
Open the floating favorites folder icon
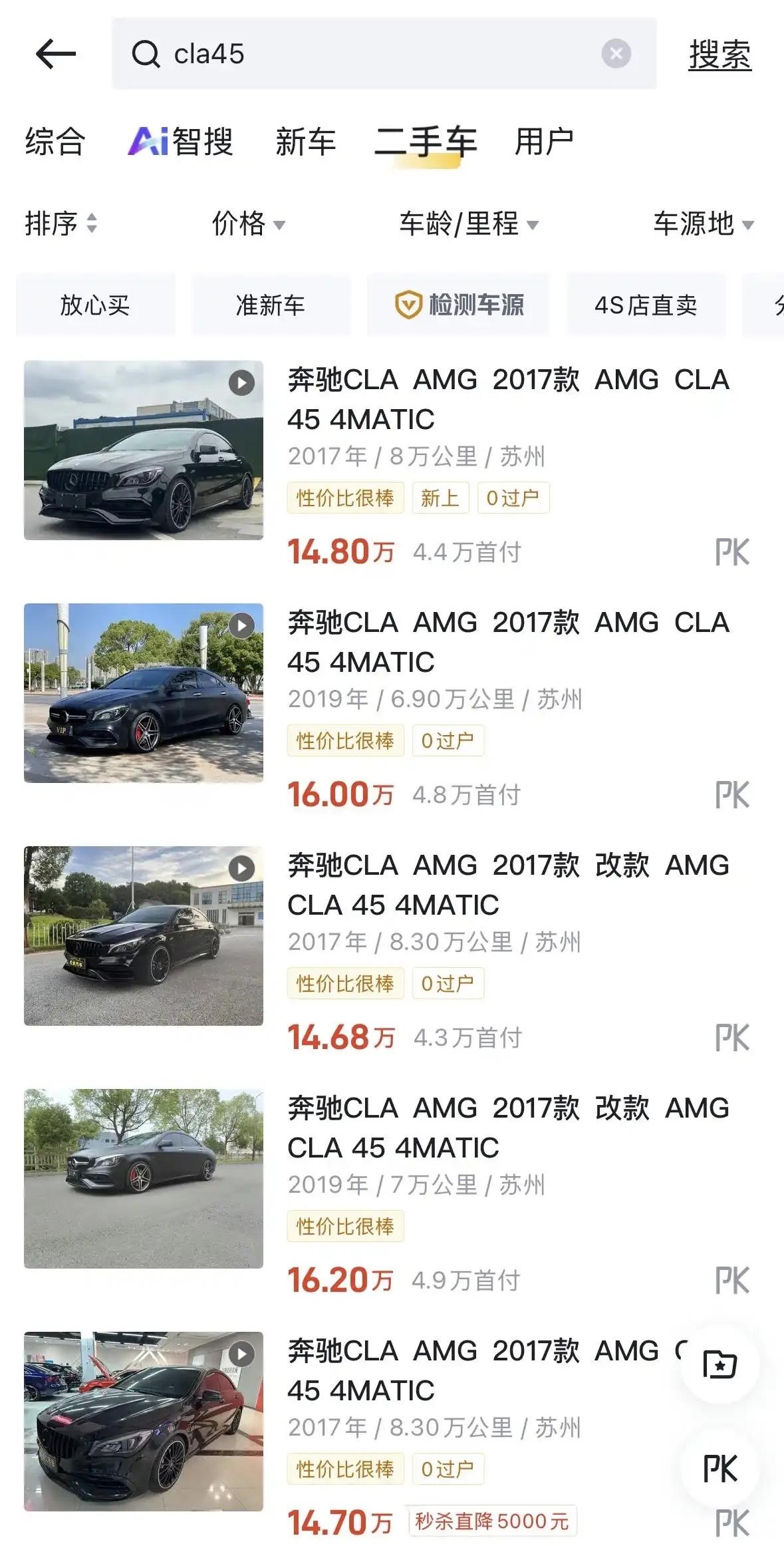(x=720, y=1364)
